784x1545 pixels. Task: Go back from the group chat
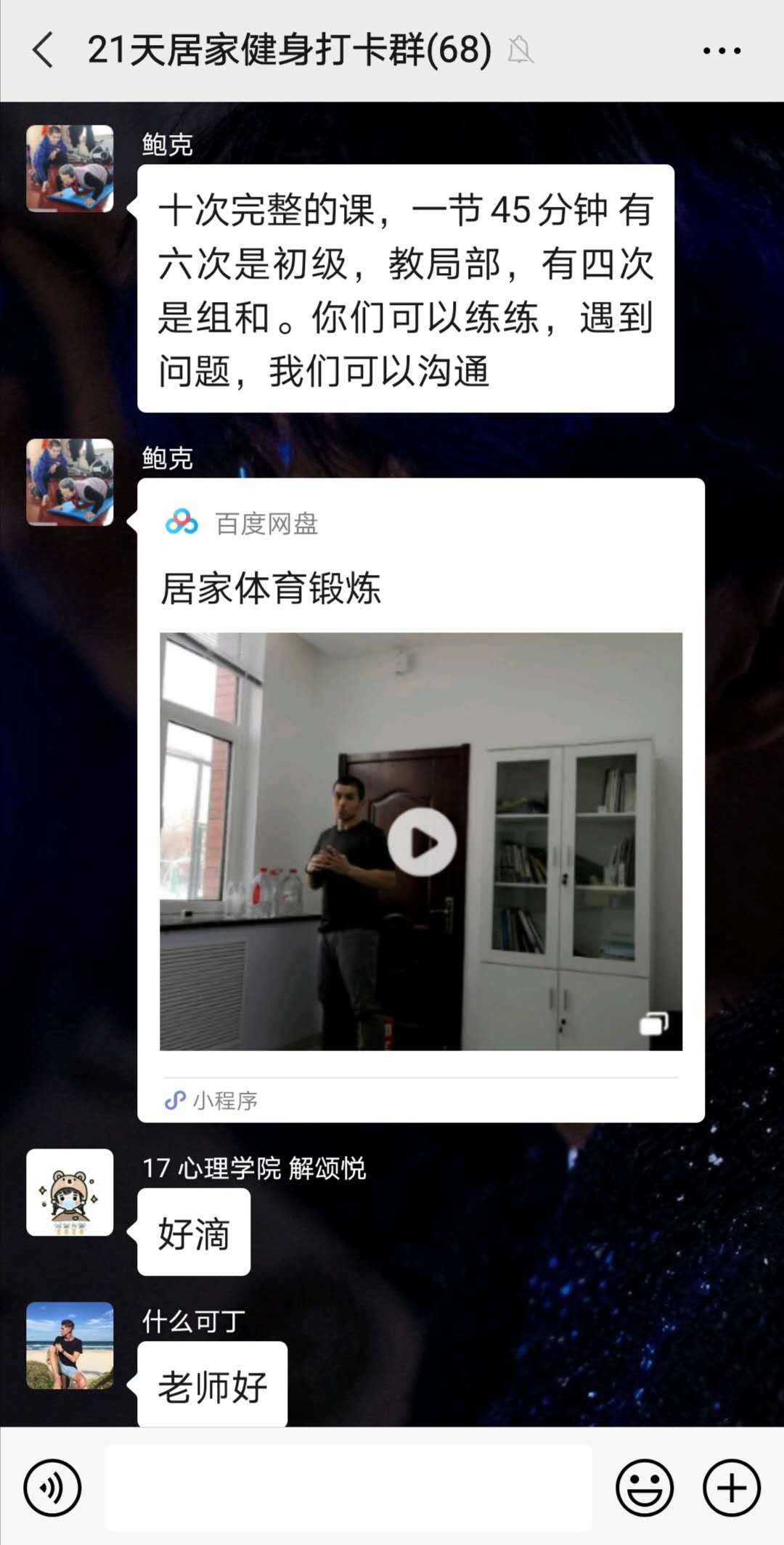pyautogui.click(x=44, y=50)
